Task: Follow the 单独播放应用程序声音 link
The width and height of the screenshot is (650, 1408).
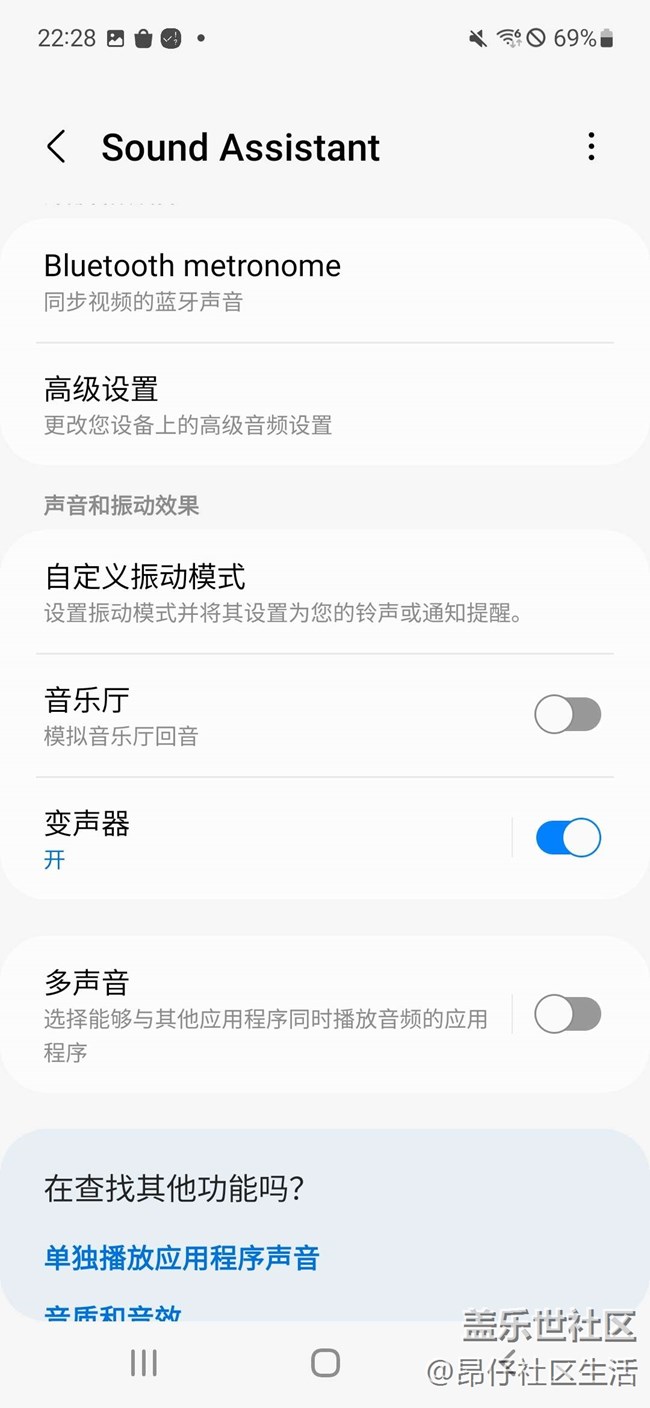Action: (181, 1257)
